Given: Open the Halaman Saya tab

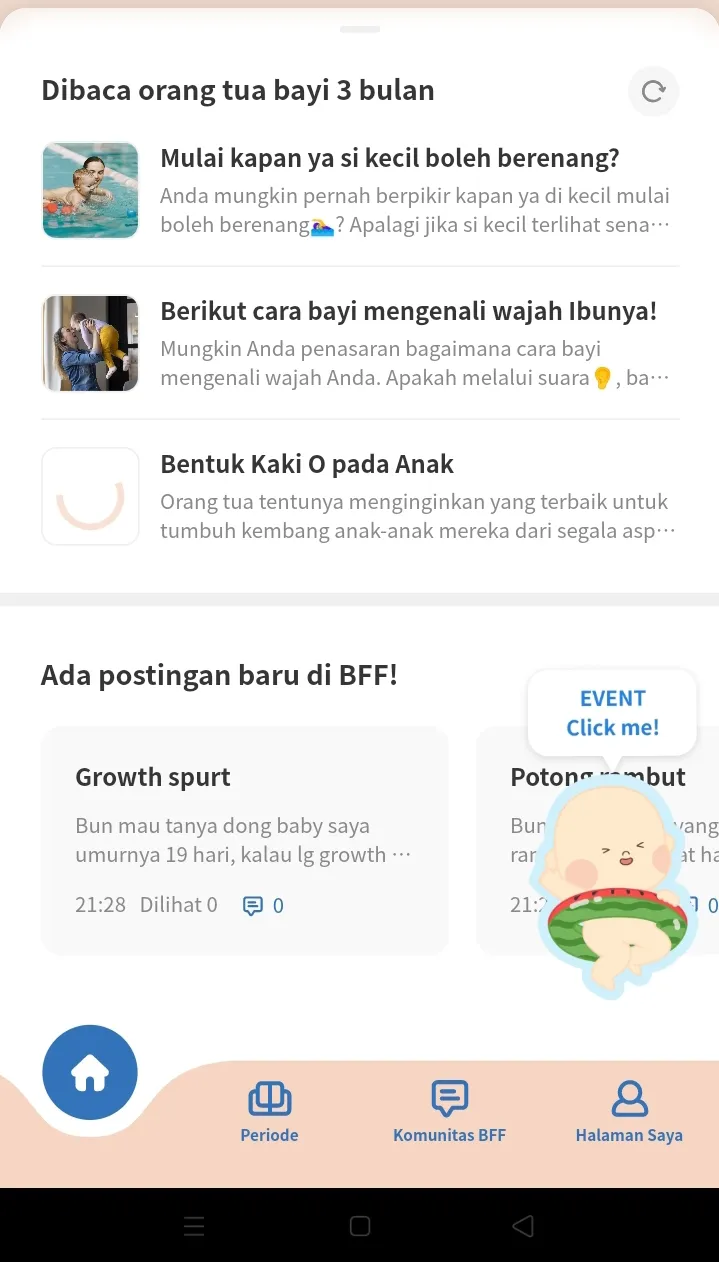Looking at the screenshot, I should [629, 1111].
